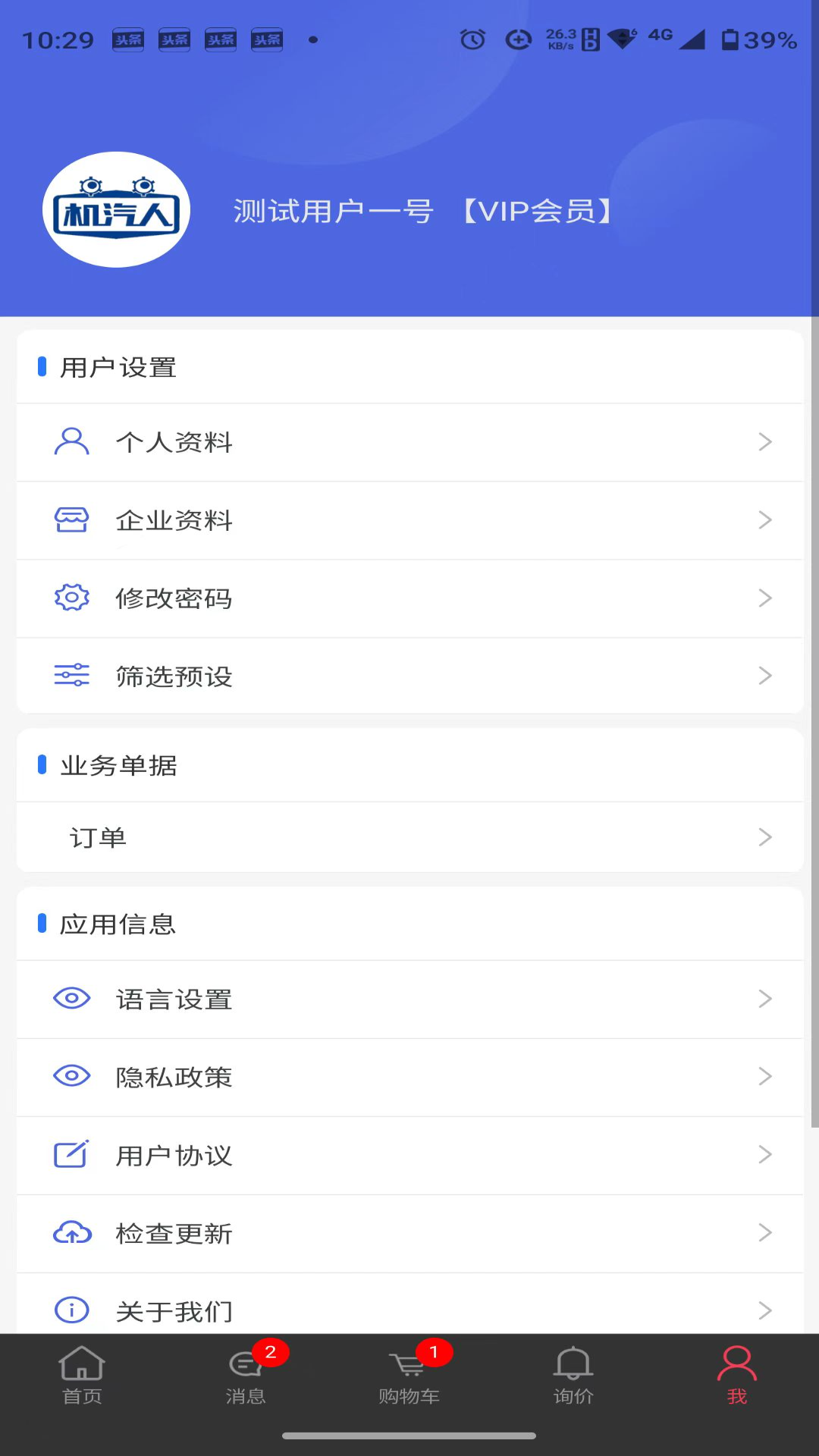Viewport: 819px width, 1456px height.
Task: Open the 购物车 shopping cart tab
Action: click(409, 1374)
